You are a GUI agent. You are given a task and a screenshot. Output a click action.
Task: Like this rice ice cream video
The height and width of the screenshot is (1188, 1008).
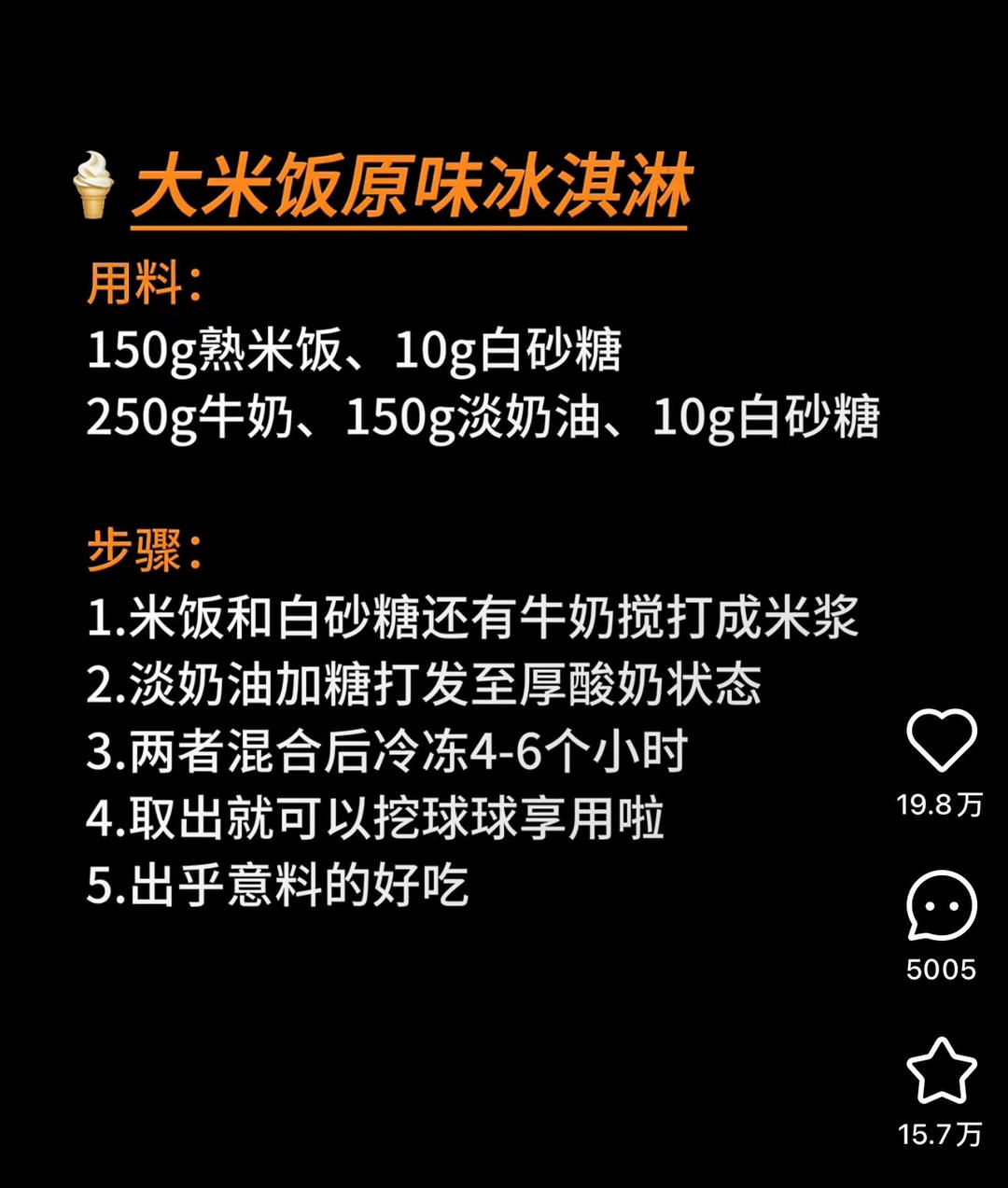tap(941, 740)
